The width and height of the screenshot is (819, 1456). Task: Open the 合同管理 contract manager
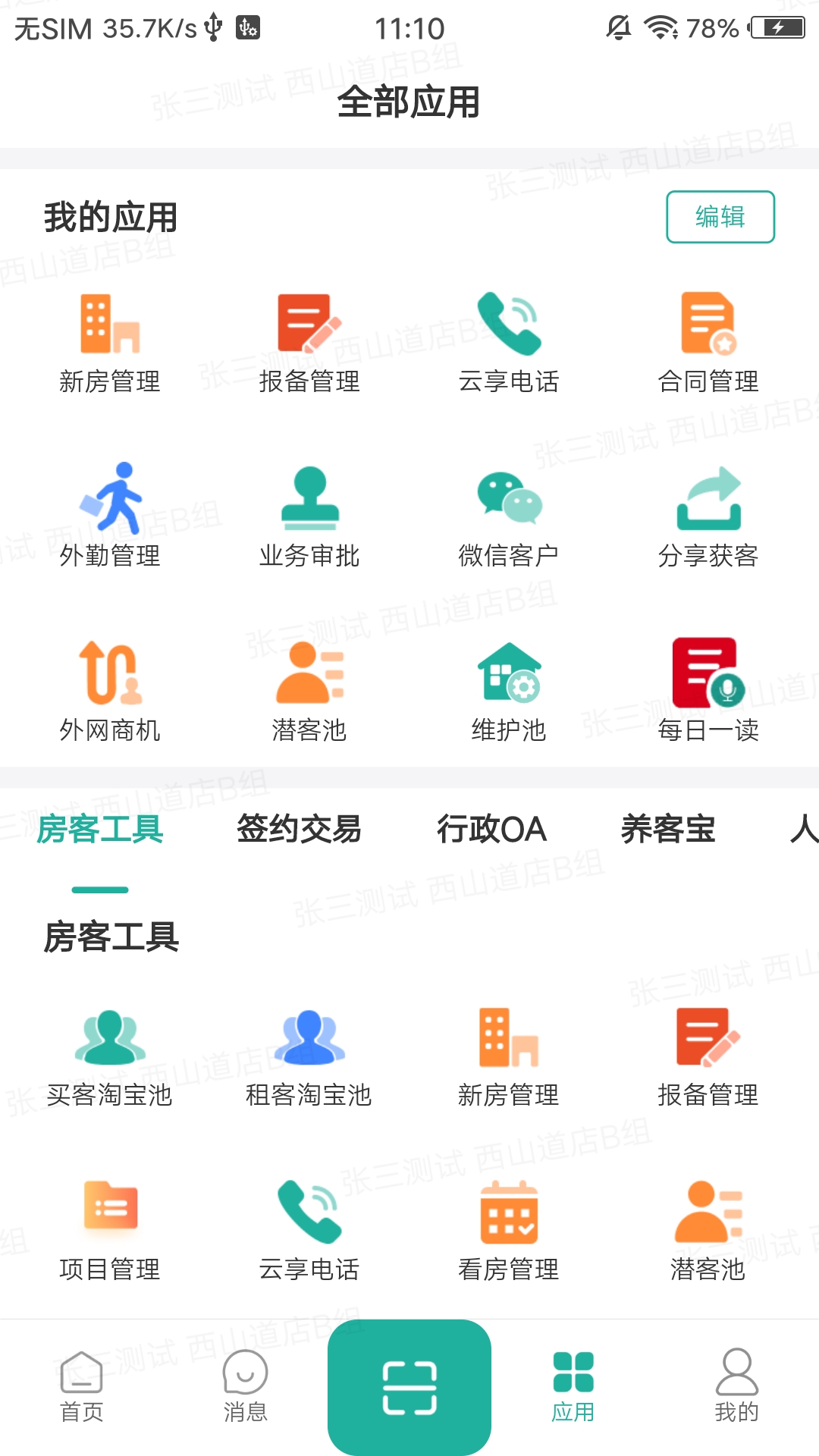(x=709, y=334)
